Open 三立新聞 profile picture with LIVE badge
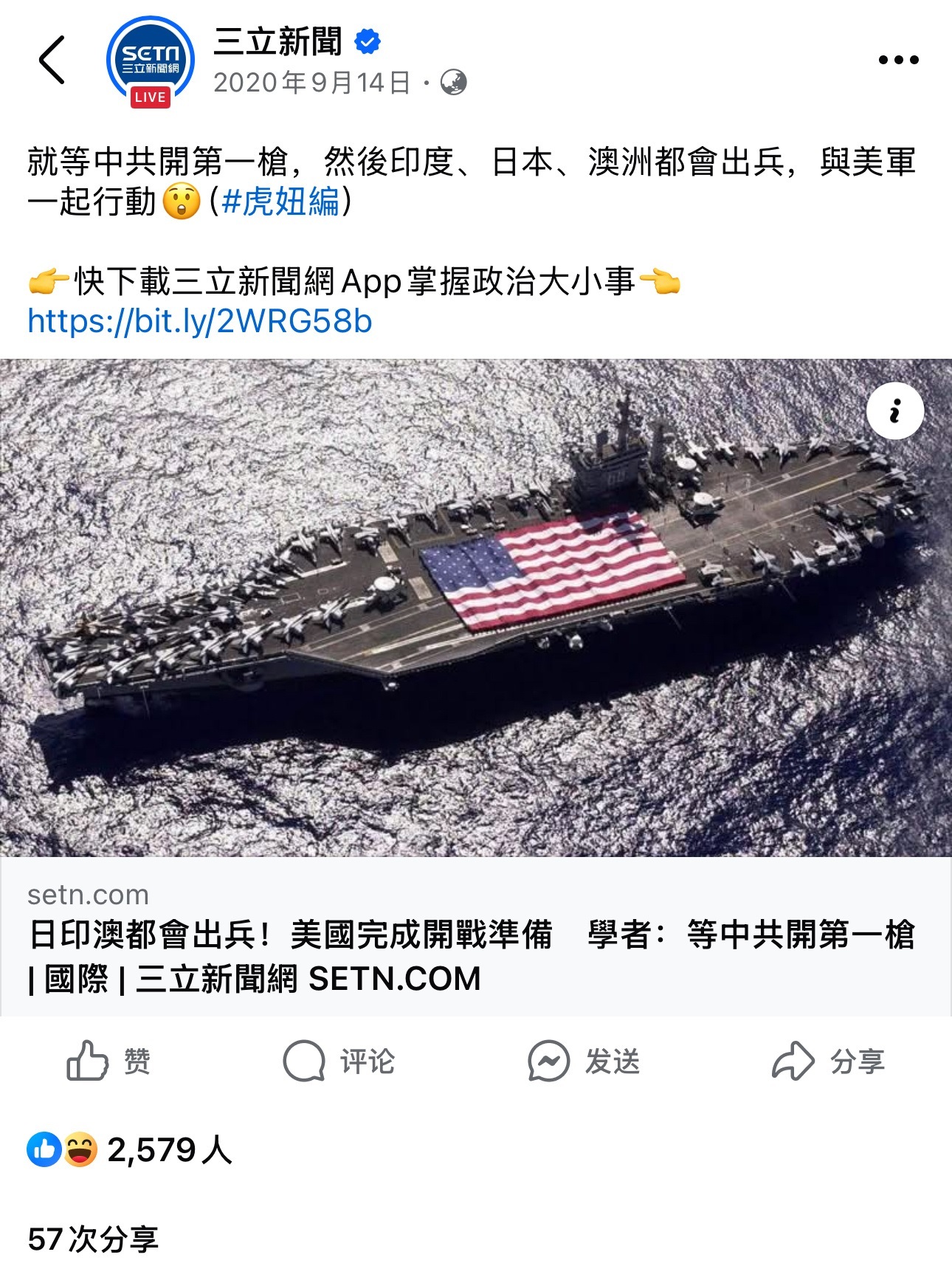 click(x=151, y=62)
